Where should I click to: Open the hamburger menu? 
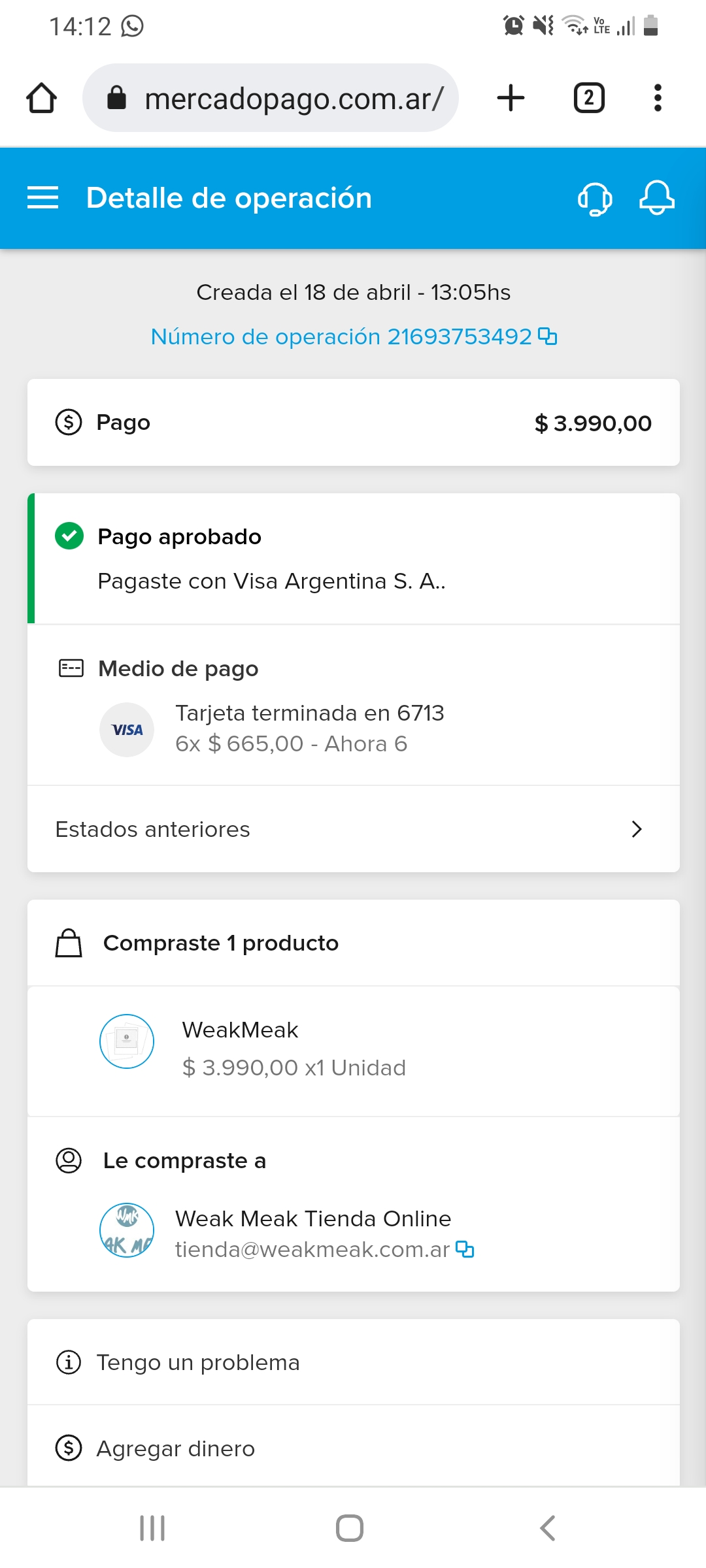pos(43,197)
